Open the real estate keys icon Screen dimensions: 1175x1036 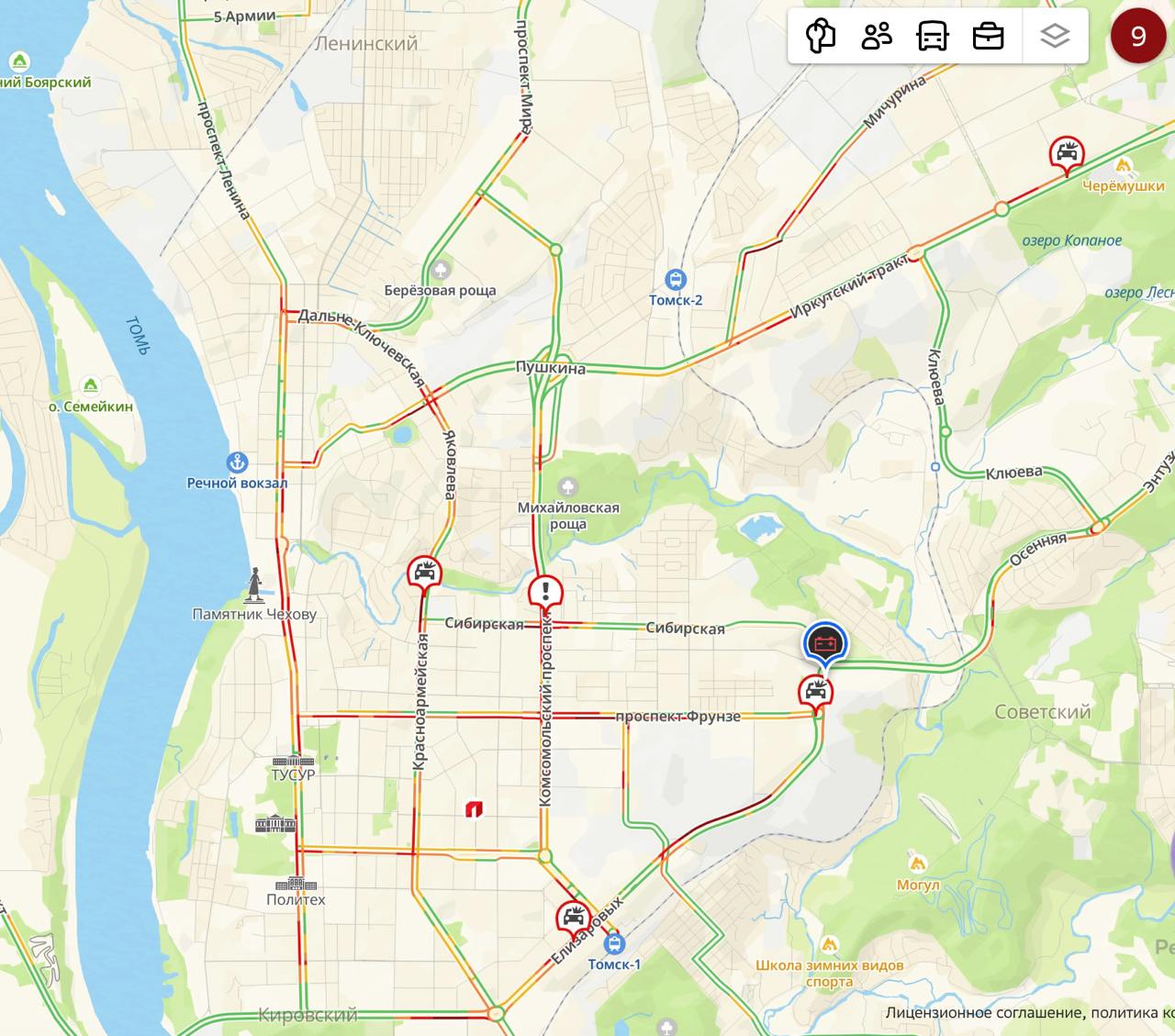pos(821,37)
